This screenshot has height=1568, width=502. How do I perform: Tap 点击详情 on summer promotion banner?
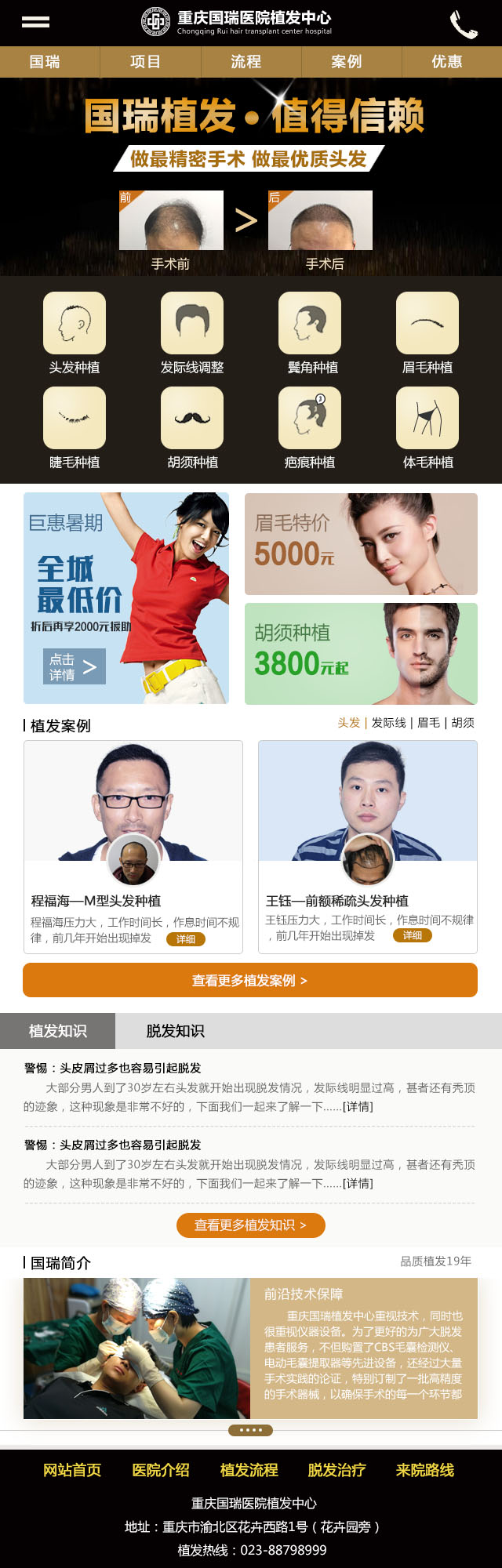[74, 666]
